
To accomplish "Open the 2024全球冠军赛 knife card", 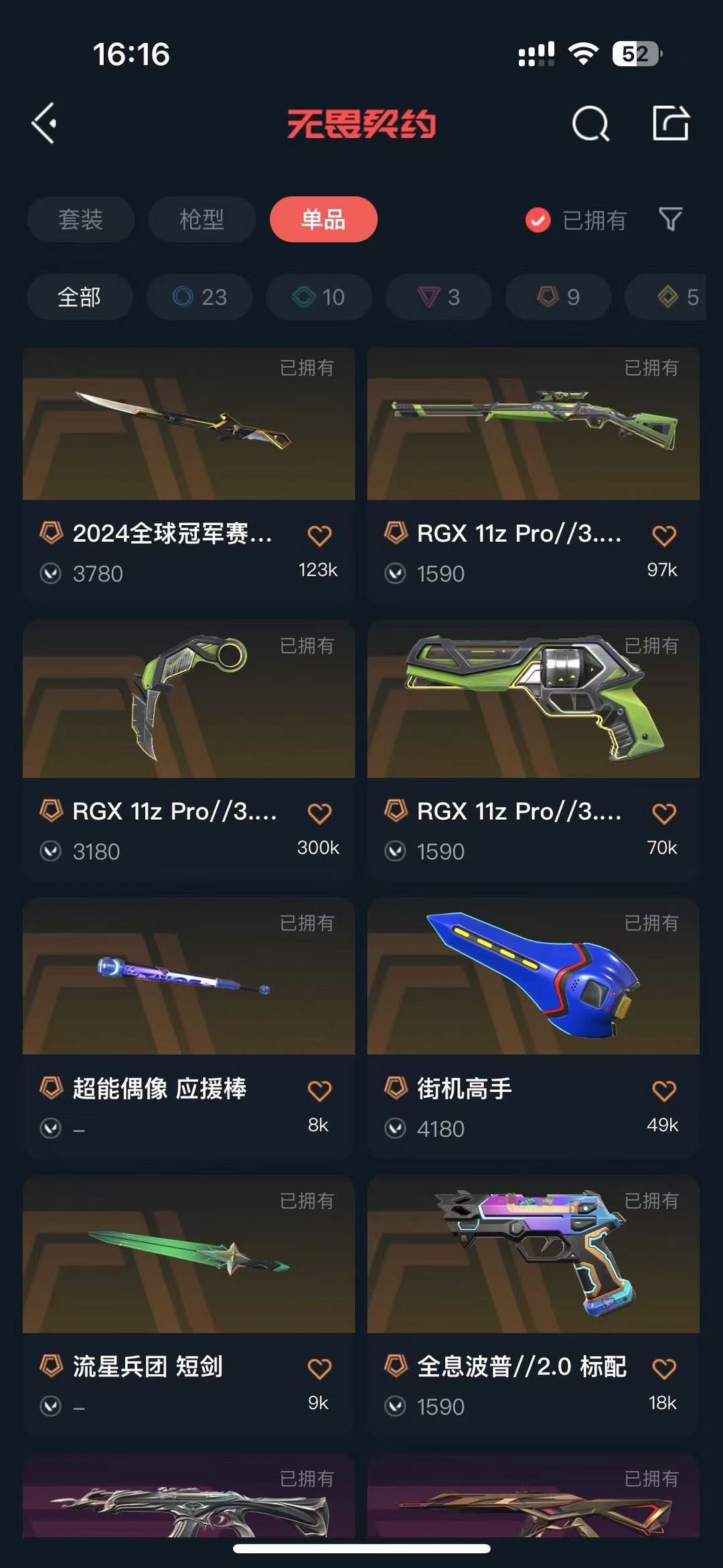I will [189, 473].
